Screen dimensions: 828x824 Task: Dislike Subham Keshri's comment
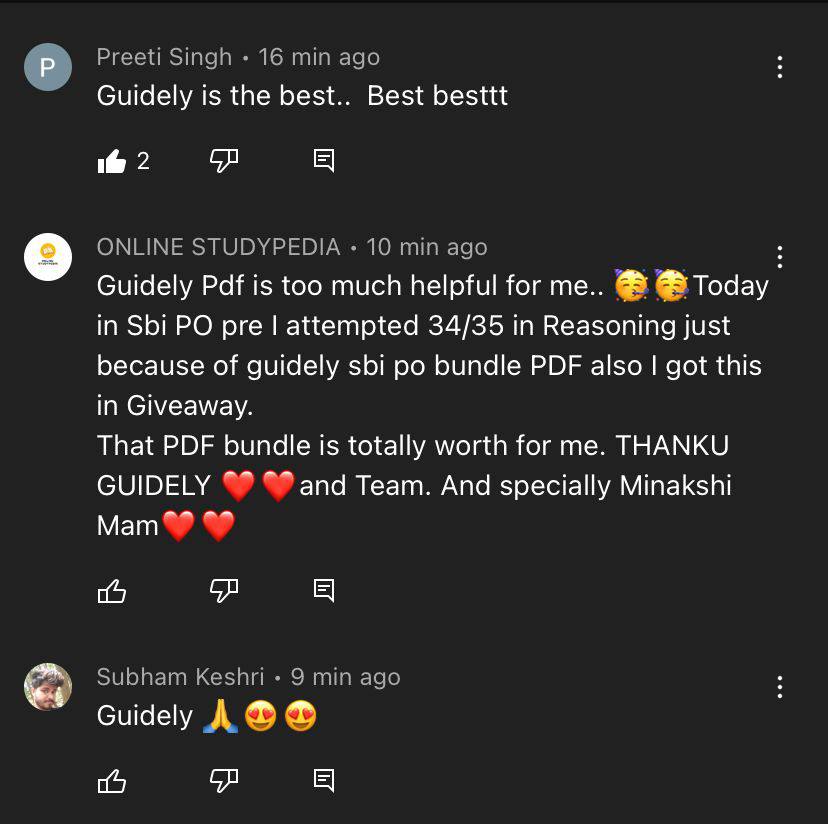[x=224, y=780]
